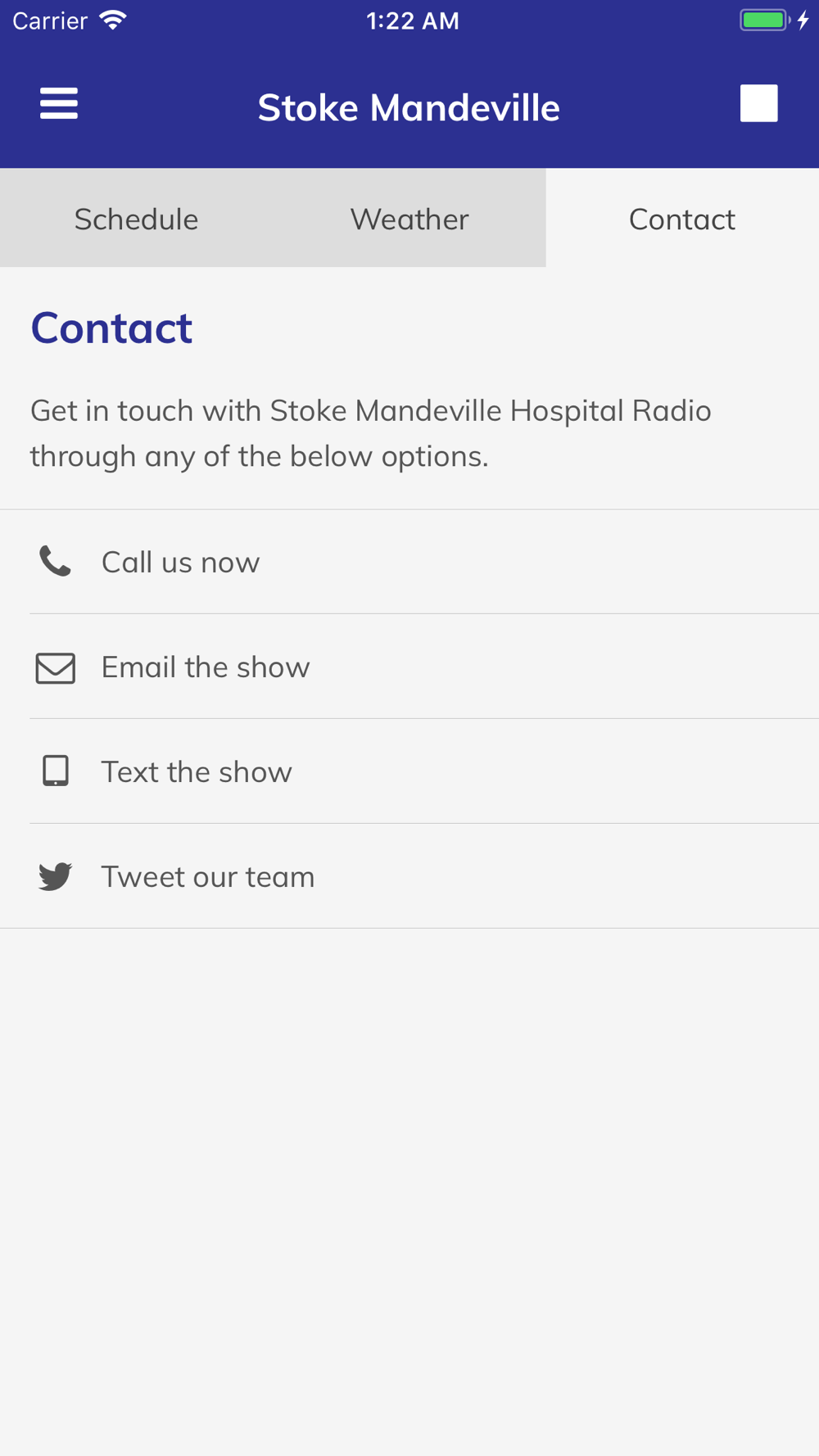Choose Email the show
The height and width of the screenshot is (1456, 819).
409,667
